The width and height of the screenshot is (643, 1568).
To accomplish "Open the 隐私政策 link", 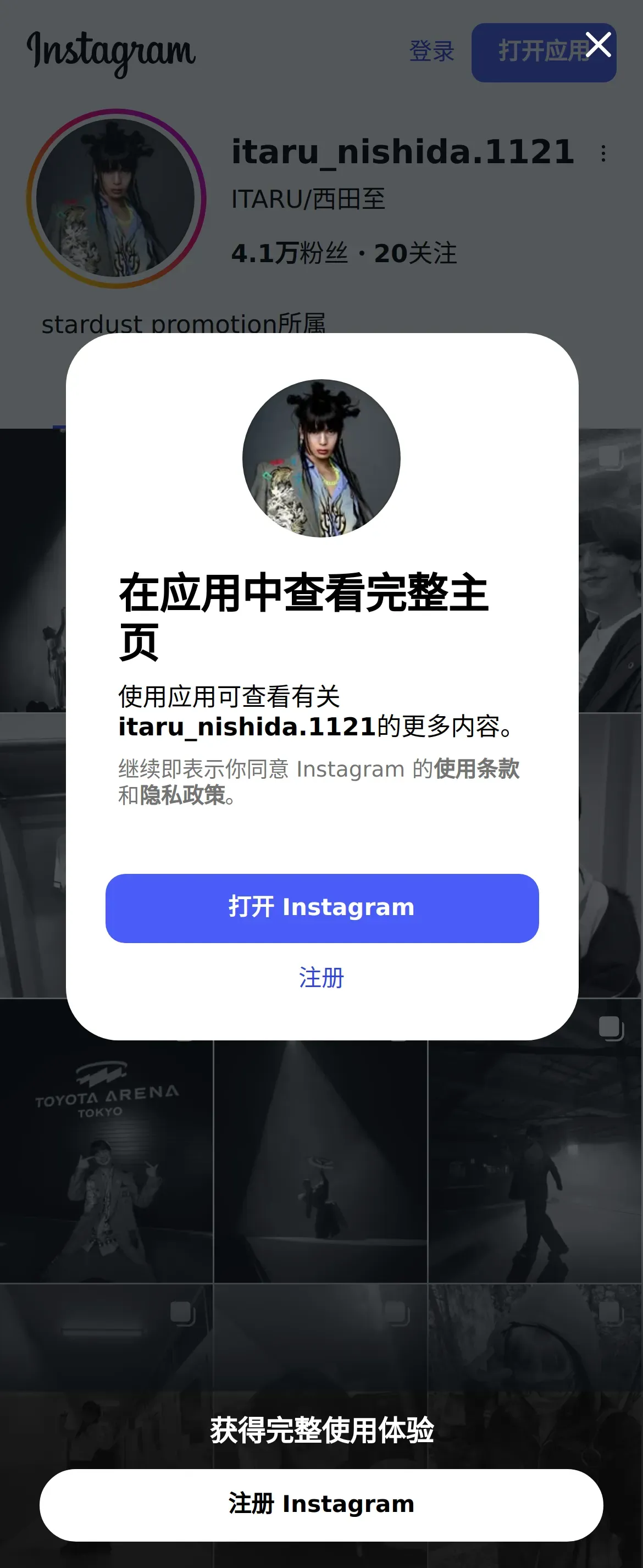I will click(x=182, y=794).
